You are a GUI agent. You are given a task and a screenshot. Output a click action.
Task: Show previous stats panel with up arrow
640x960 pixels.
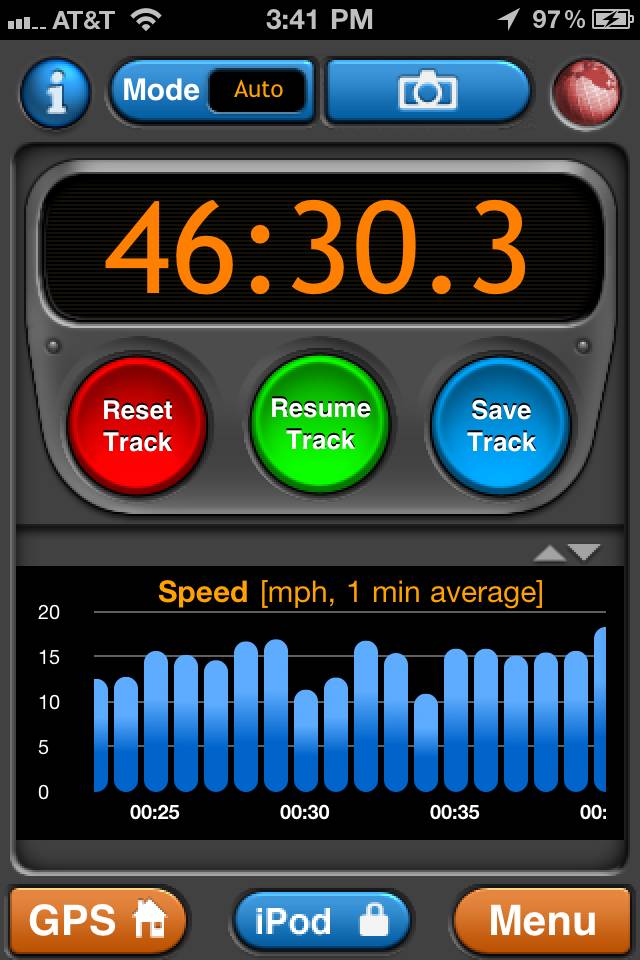pos(549,552)
